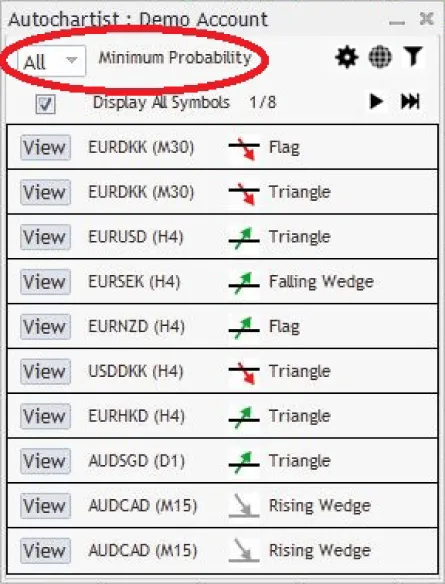The height and width of the screenshot is (584, 445).
Task: View the EURSEK (H4) Falling Wedge
Action: tap(45, 282)
